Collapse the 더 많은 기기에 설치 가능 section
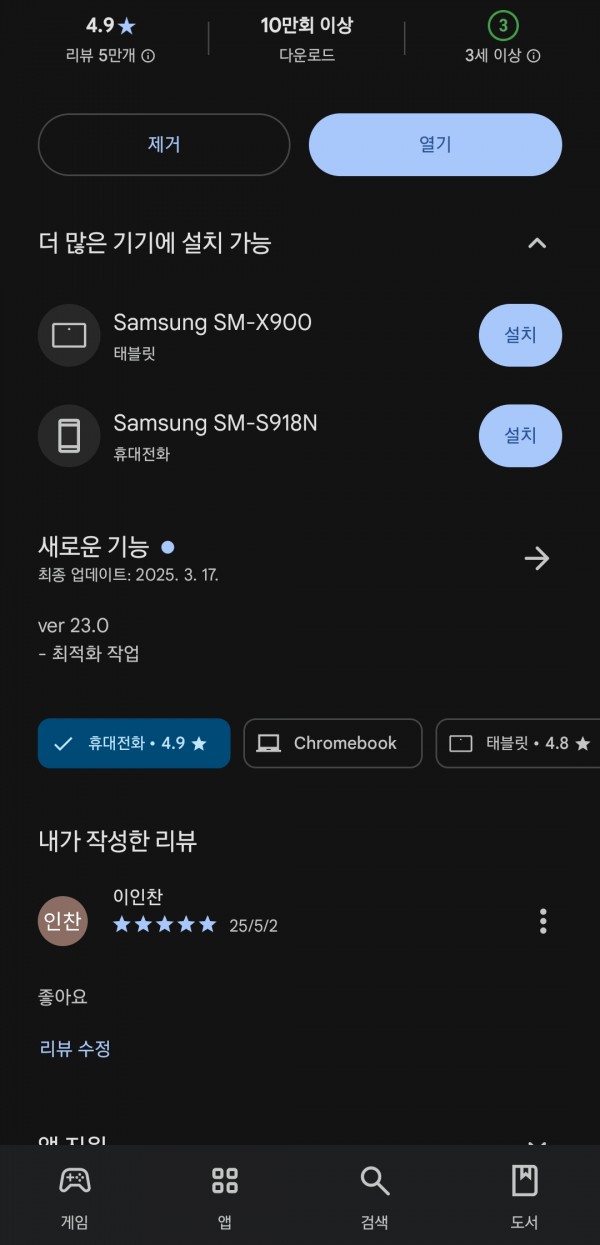600x1245 pixels. pos(537,243)
